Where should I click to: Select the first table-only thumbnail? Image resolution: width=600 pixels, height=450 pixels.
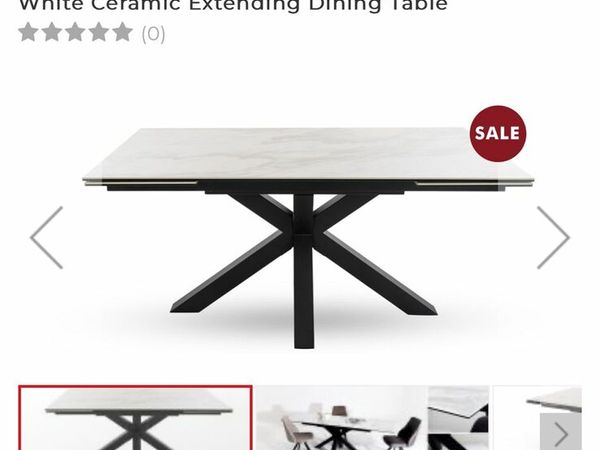click(135, 420)
